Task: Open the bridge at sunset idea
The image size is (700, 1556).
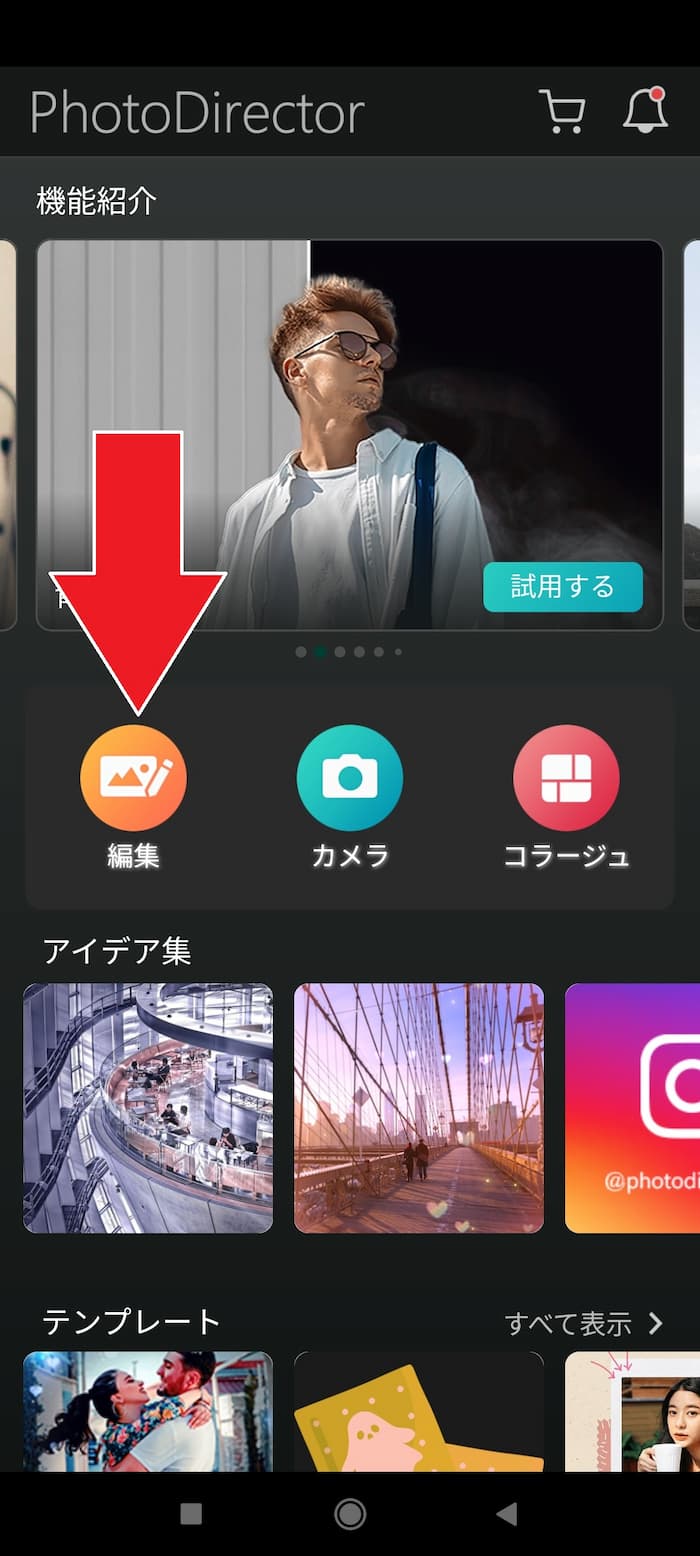Action: pos(419,1108)
